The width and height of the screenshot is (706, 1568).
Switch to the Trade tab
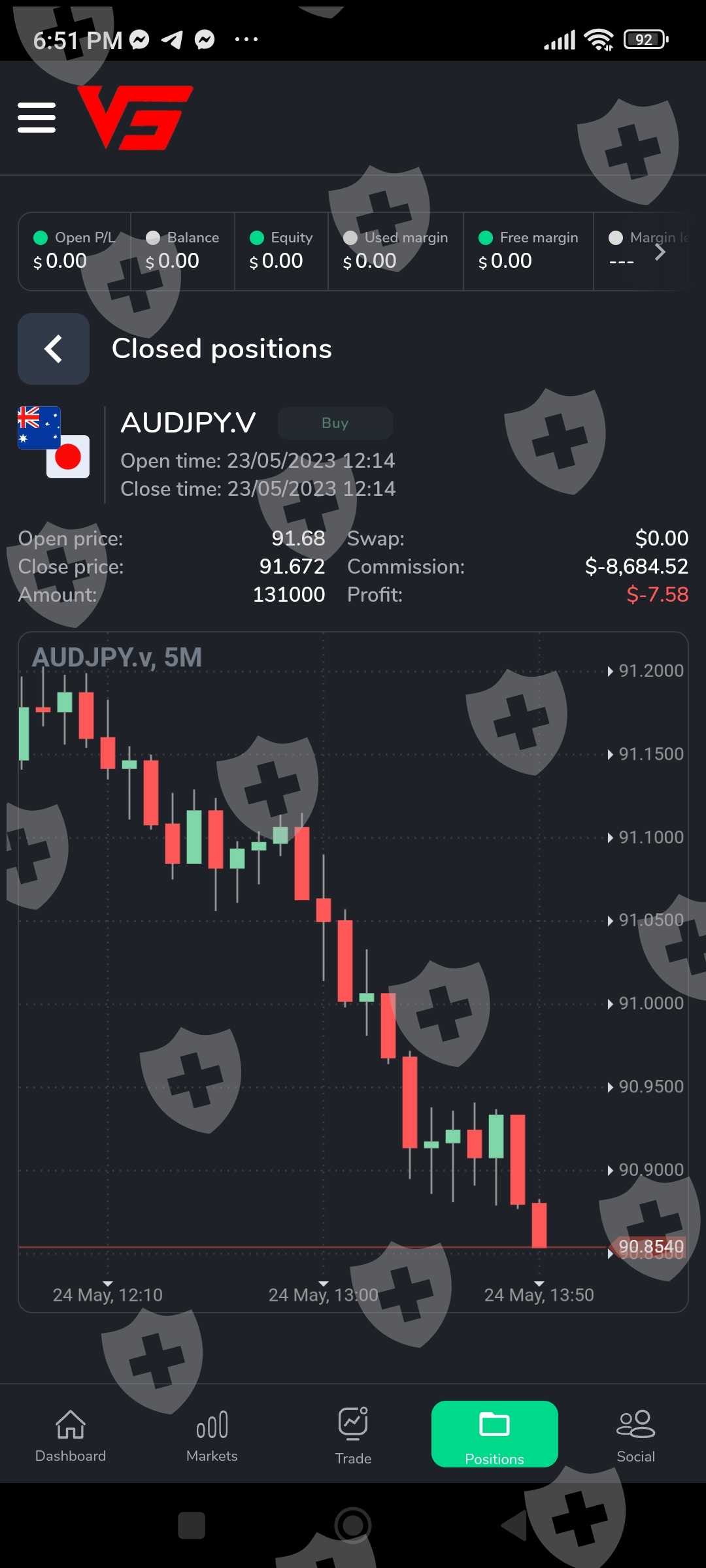(353, 1436)
